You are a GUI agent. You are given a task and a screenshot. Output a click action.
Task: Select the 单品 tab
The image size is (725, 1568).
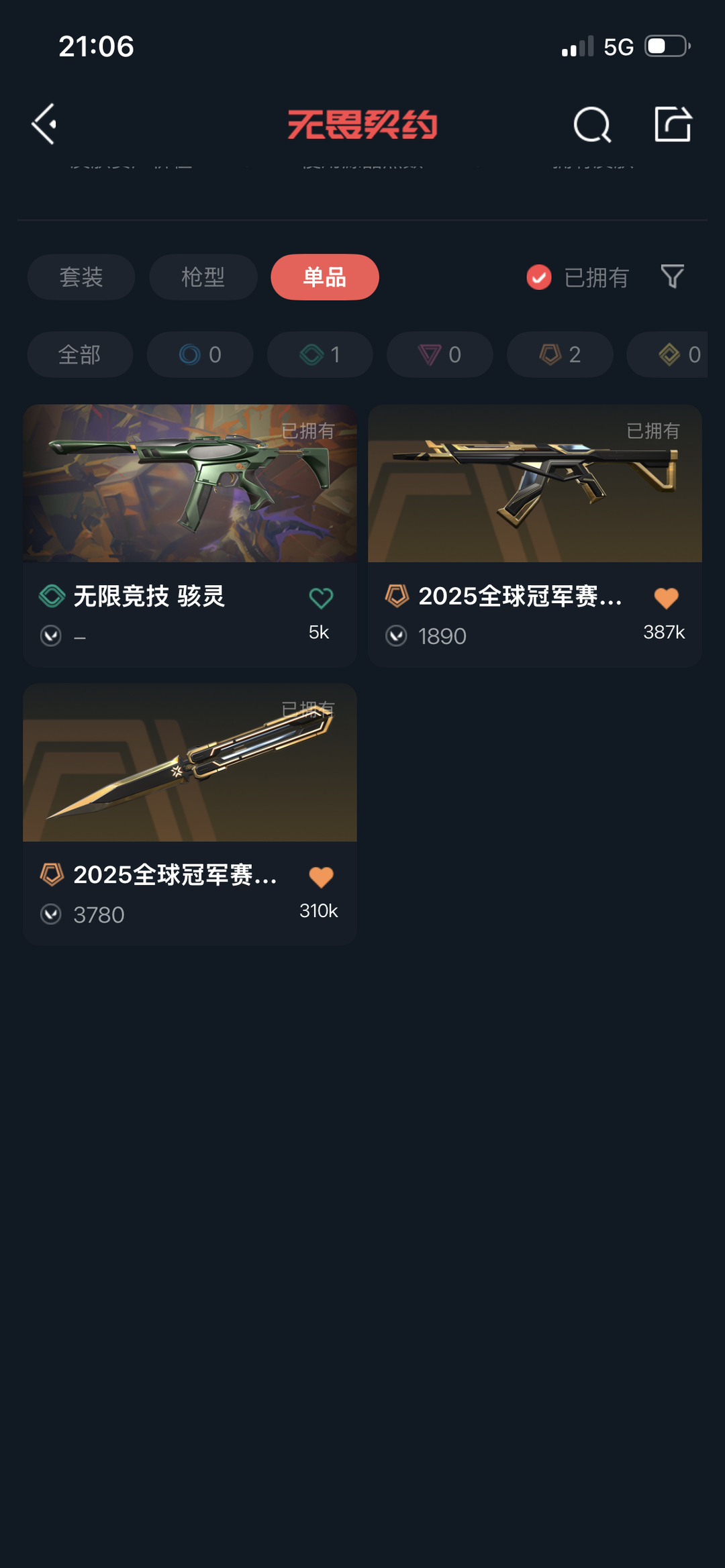pyautogui.click(x=325, y=277)
